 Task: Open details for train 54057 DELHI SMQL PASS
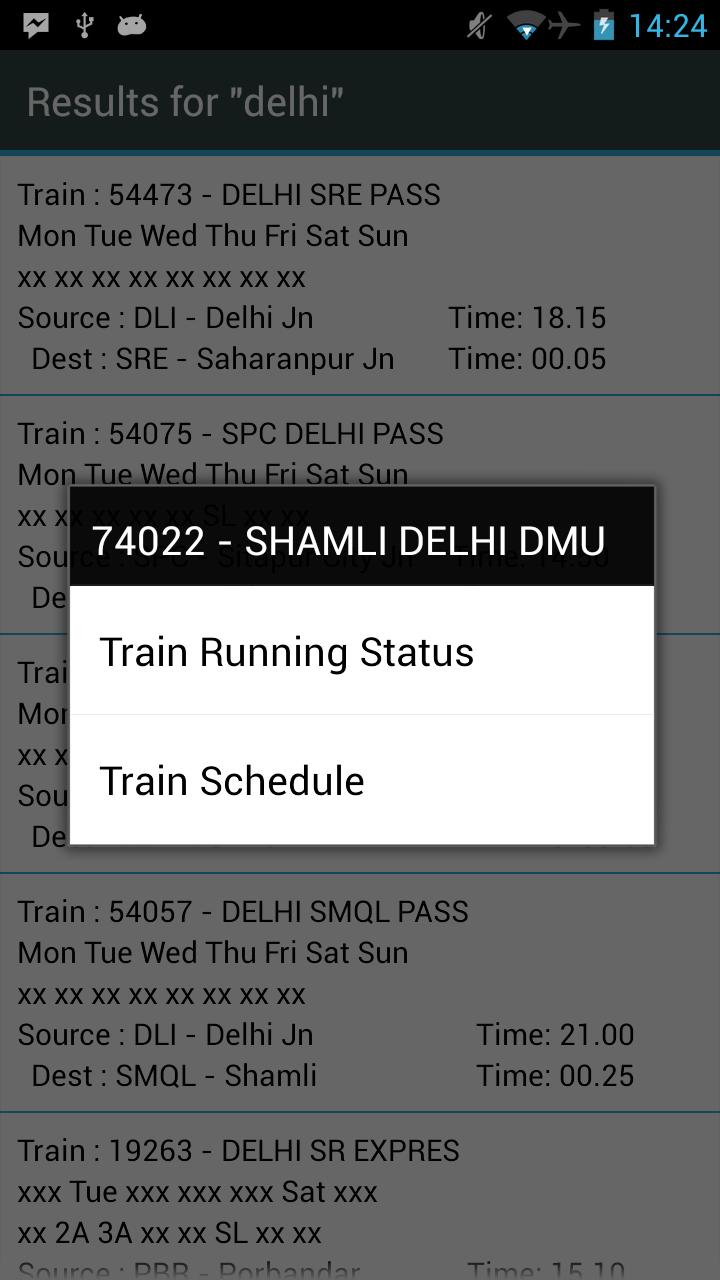click(243, 911)
